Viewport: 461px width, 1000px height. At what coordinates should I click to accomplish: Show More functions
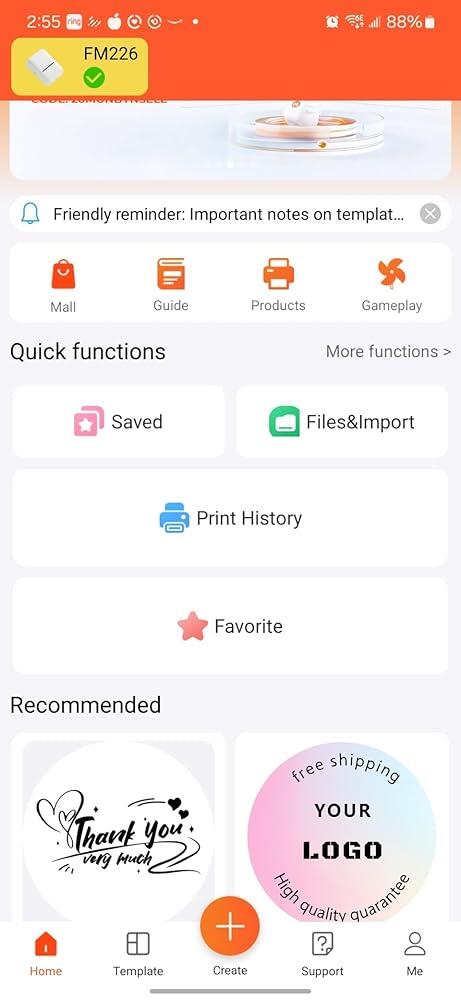click(x=388, y=351)
